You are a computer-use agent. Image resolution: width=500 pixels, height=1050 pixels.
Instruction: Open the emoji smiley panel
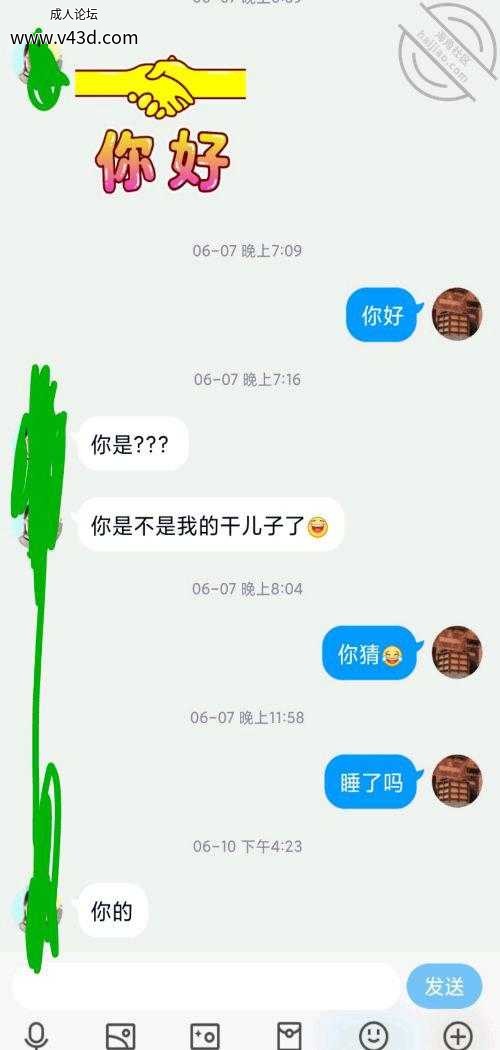[x=373, y=1035]
